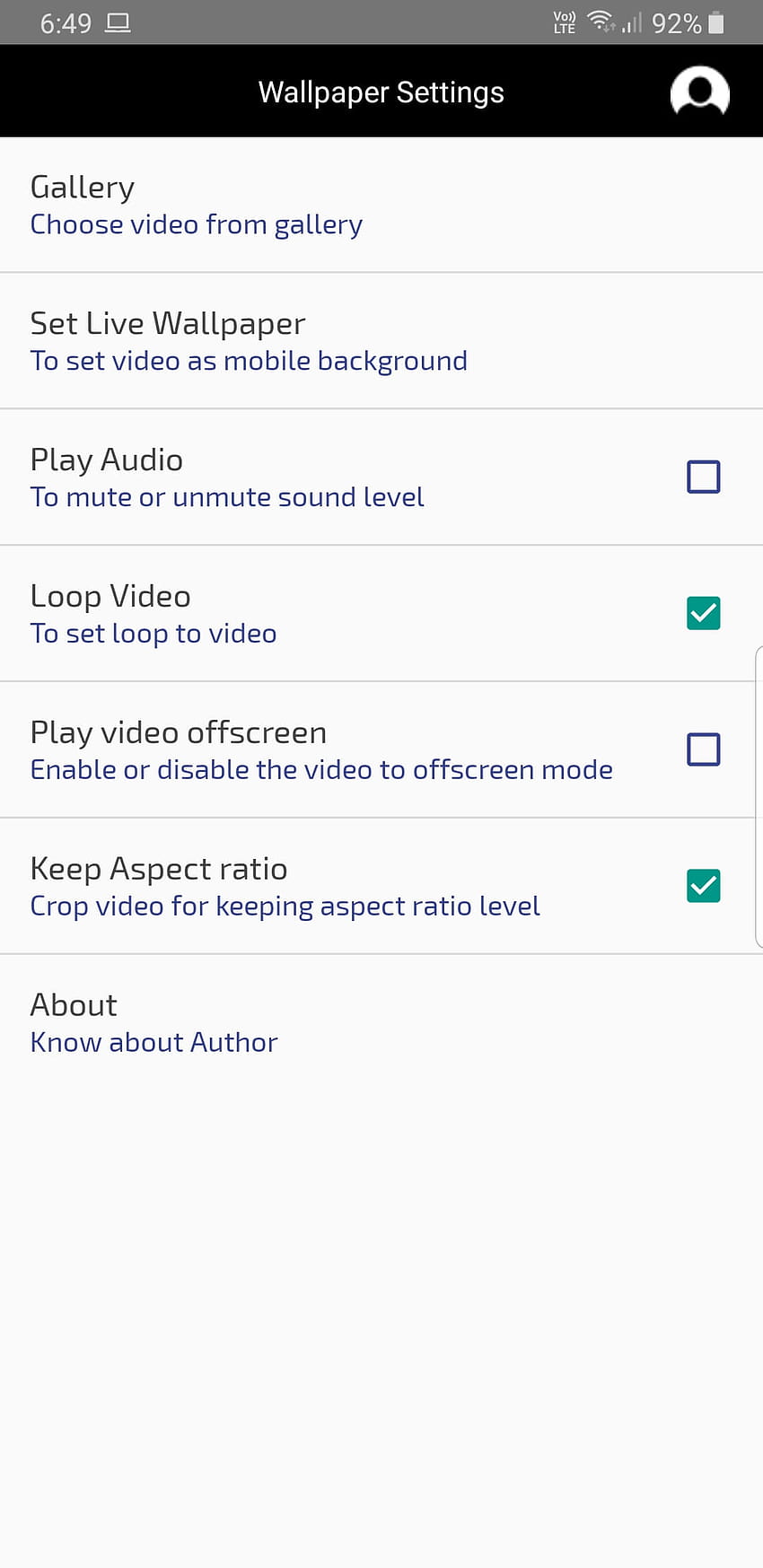Enable the Play Audio checkbox
The width and height of the screenshot is (763, 1568).
(x=703, y=477)
